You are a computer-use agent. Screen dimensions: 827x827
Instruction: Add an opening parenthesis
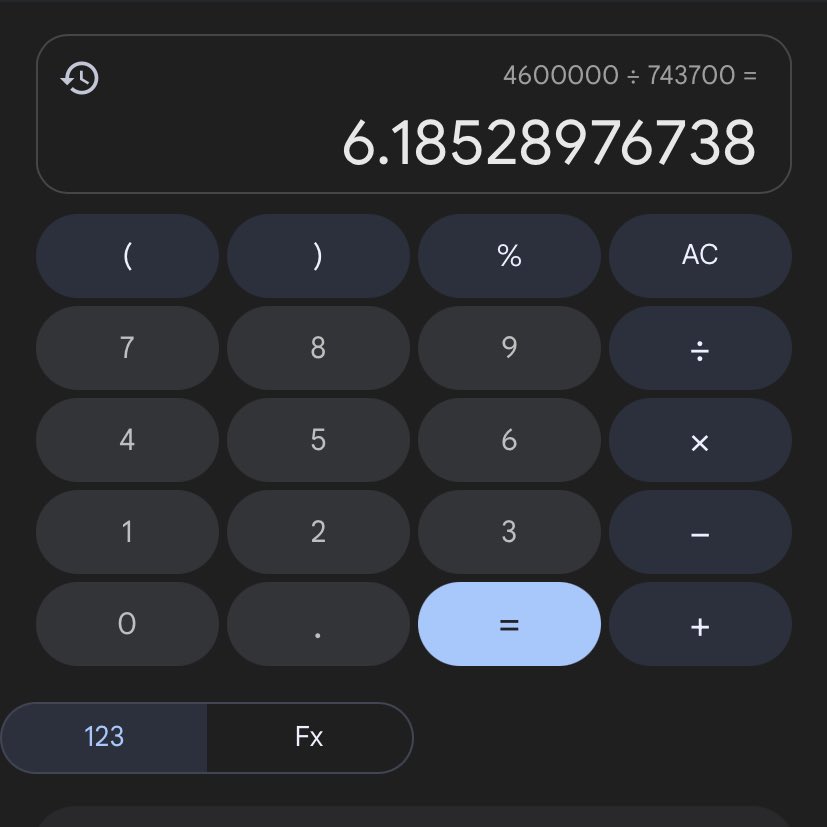click(127, 255)
